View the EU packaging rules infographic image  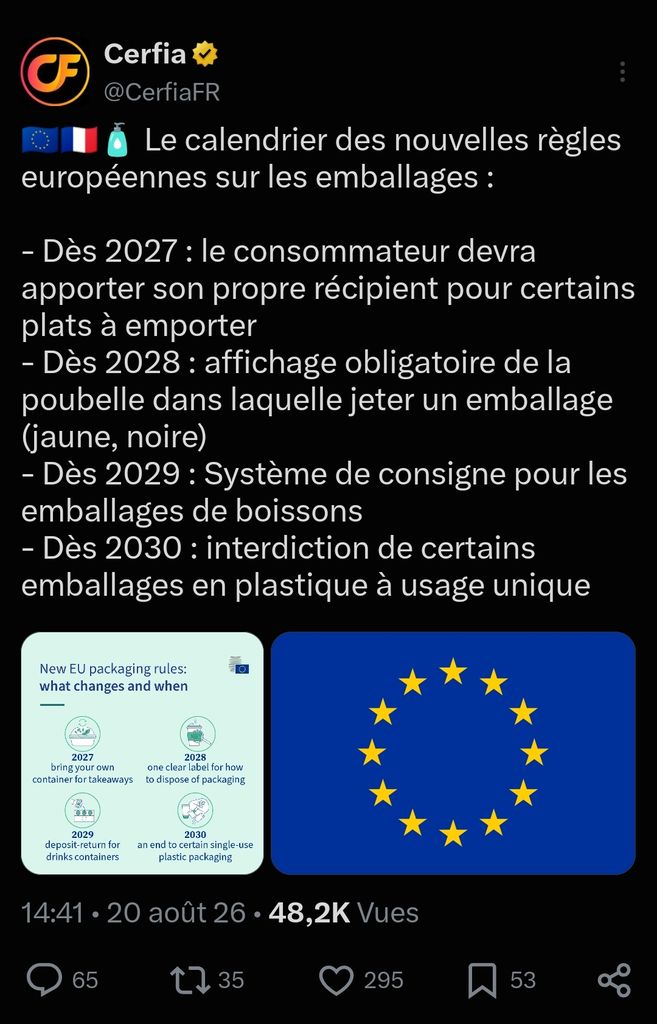pos(142,753)
